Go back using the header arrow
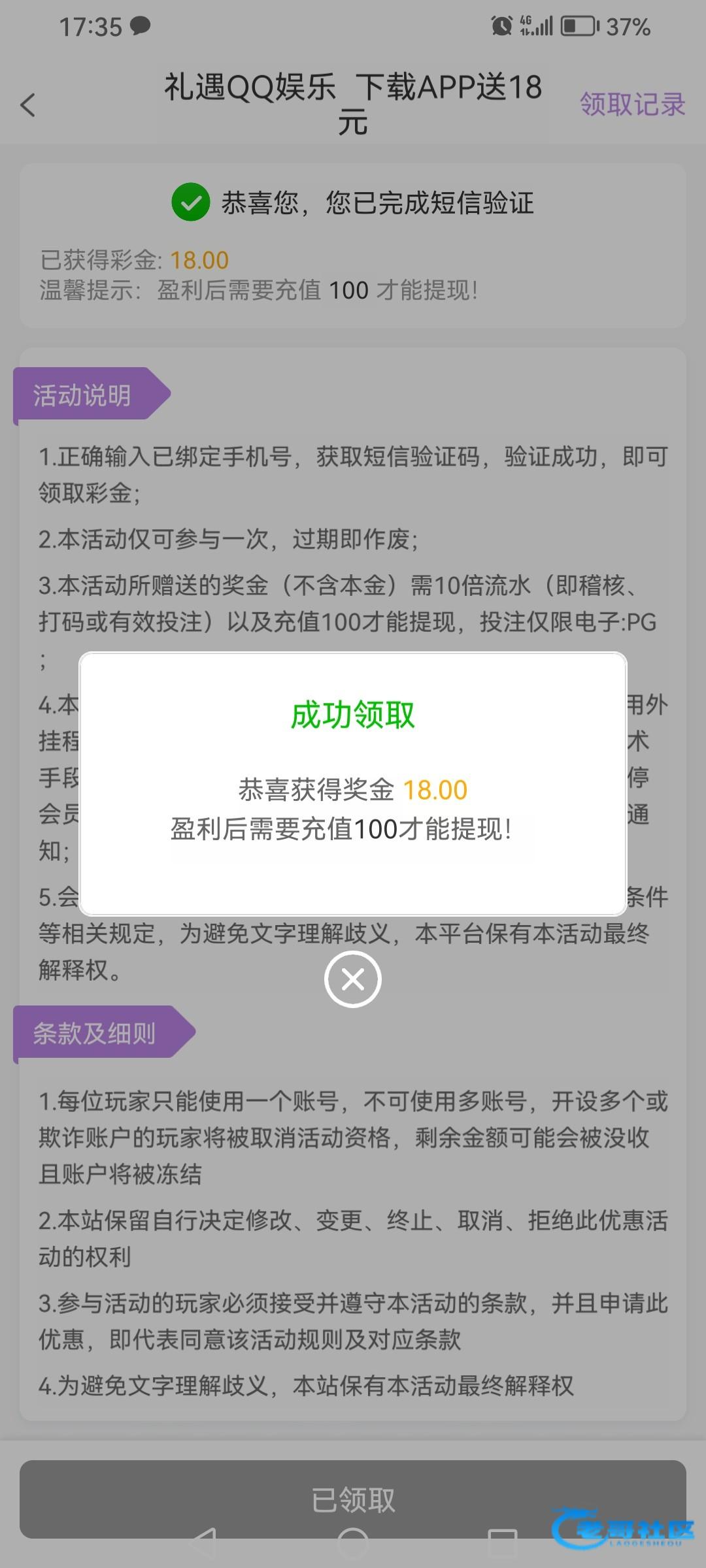 [x=28, y=105]
